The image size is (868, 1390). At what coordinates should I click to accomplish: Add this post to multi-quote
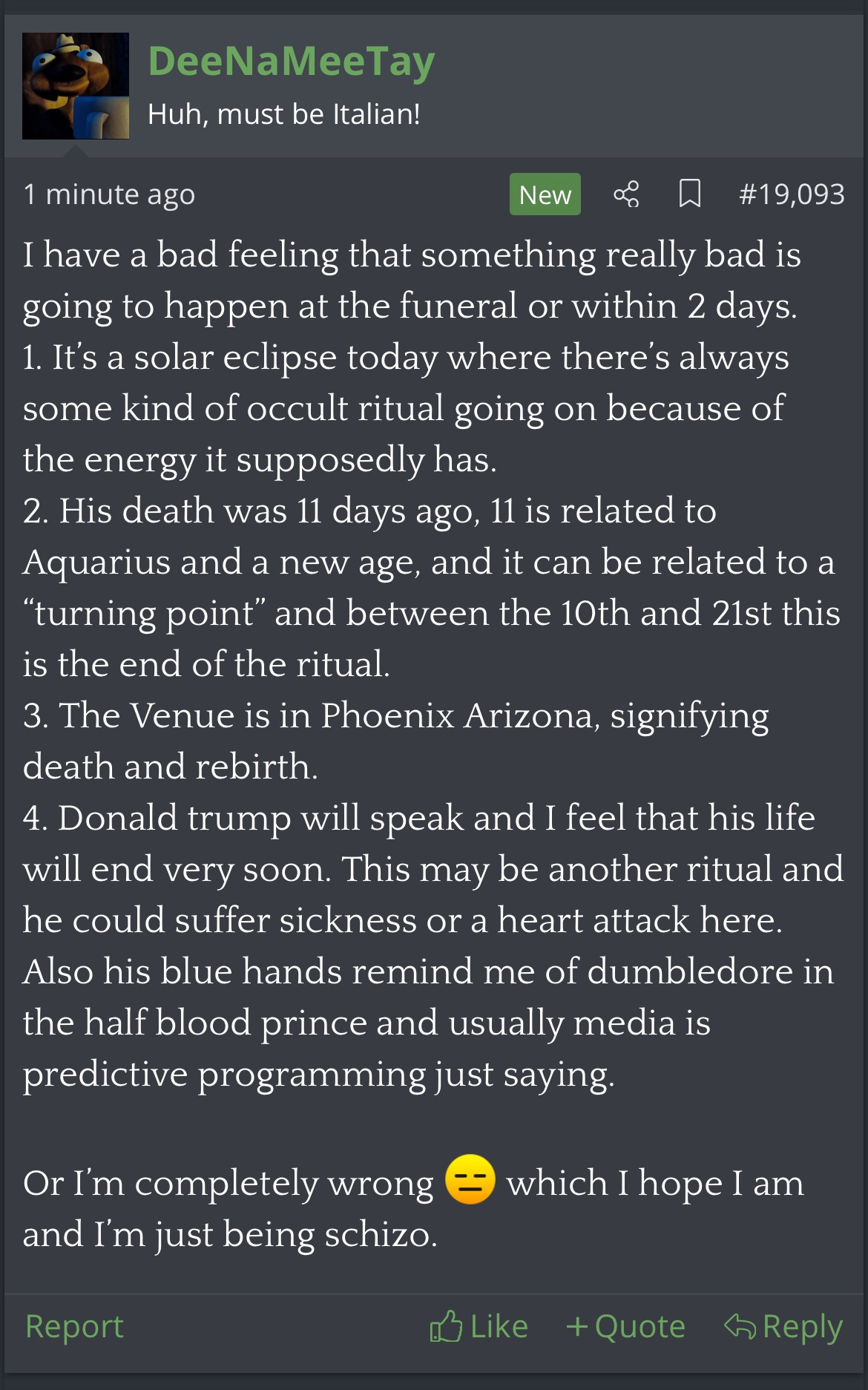point(625,1326)
